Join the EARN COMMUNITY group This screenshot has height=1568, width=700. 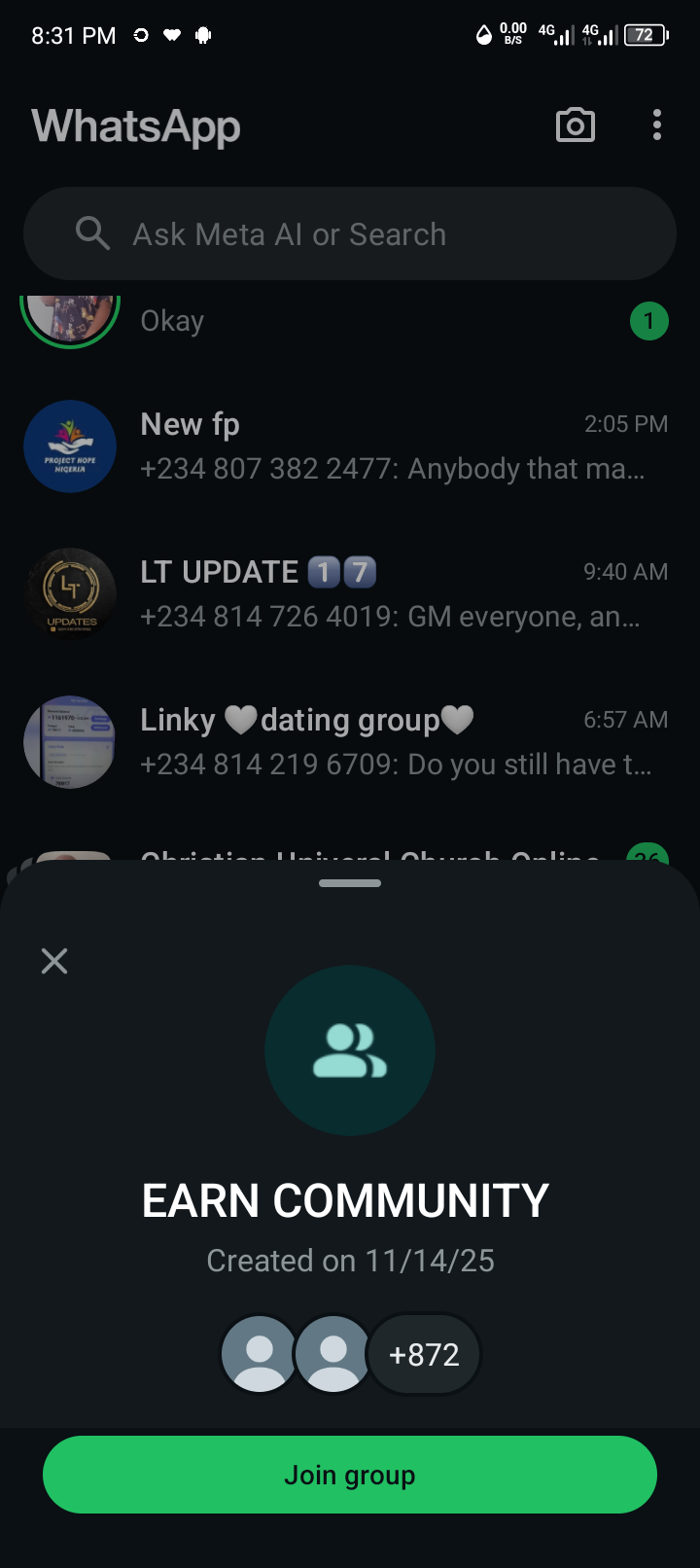[x=350, y=1475]
